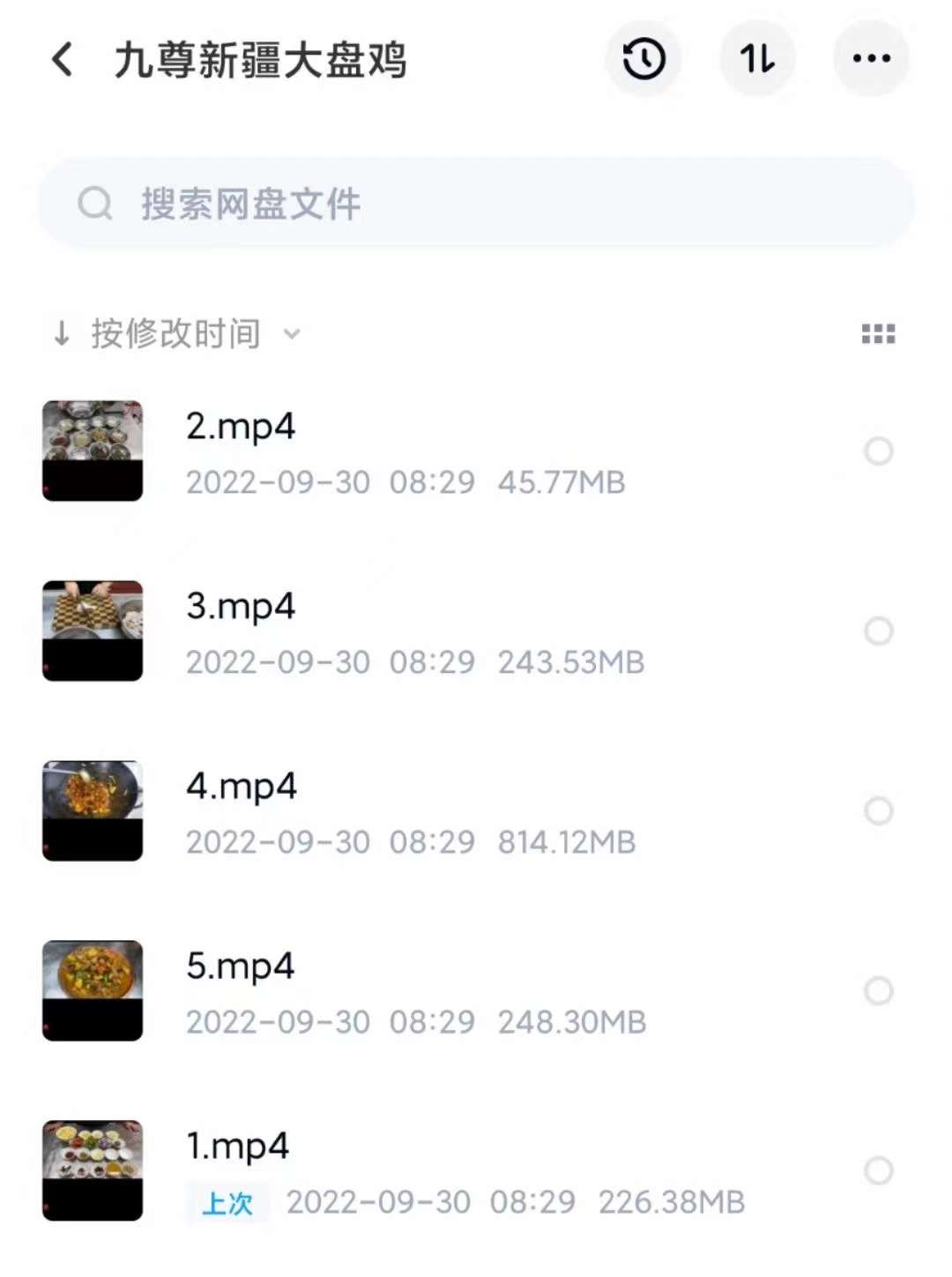The image size is (952, 1277).
Task: Switch to grid view layout
Action: click(x=878, y=333)
